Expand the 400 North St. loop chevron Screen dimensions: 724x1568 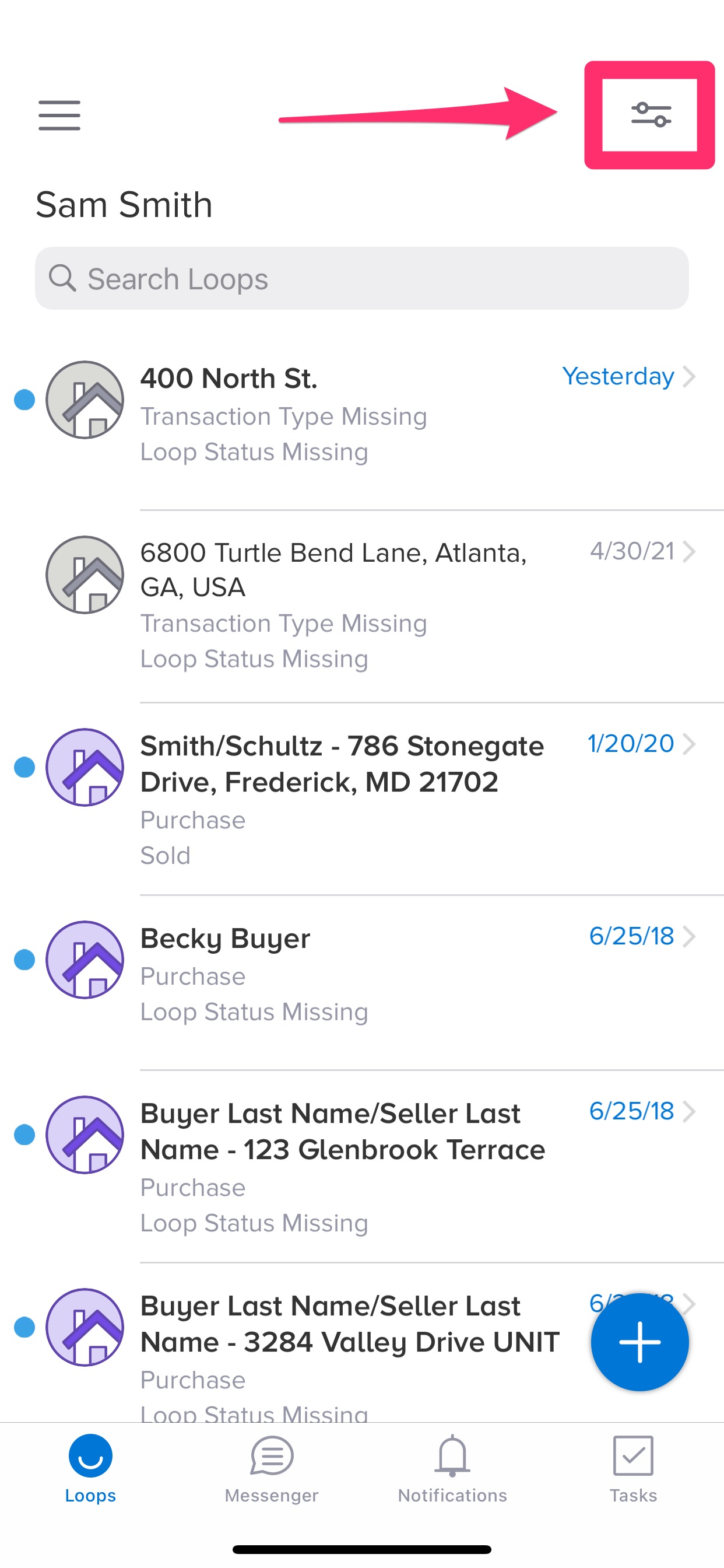coord(690,377)
